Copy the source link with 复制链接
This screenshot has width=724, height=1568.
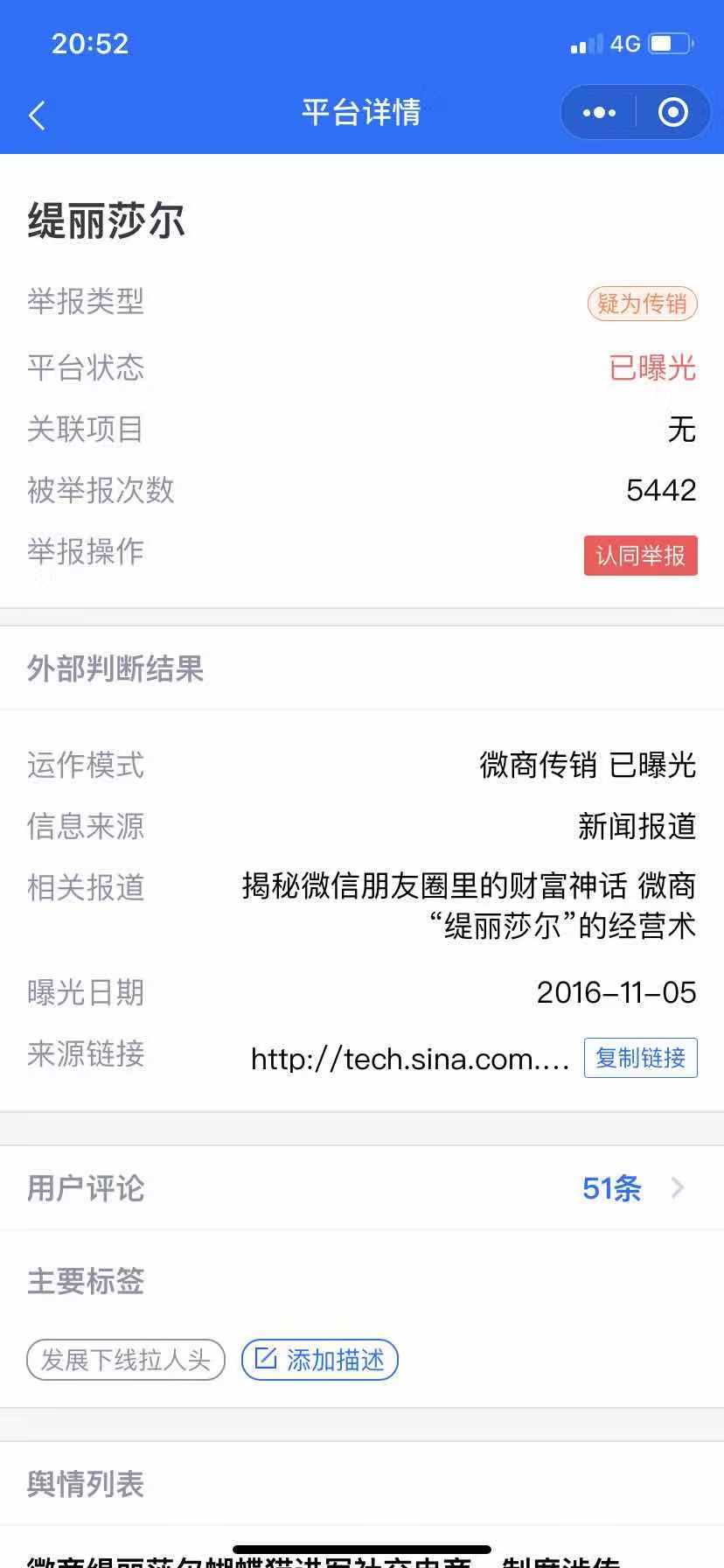click(640, 1058)
